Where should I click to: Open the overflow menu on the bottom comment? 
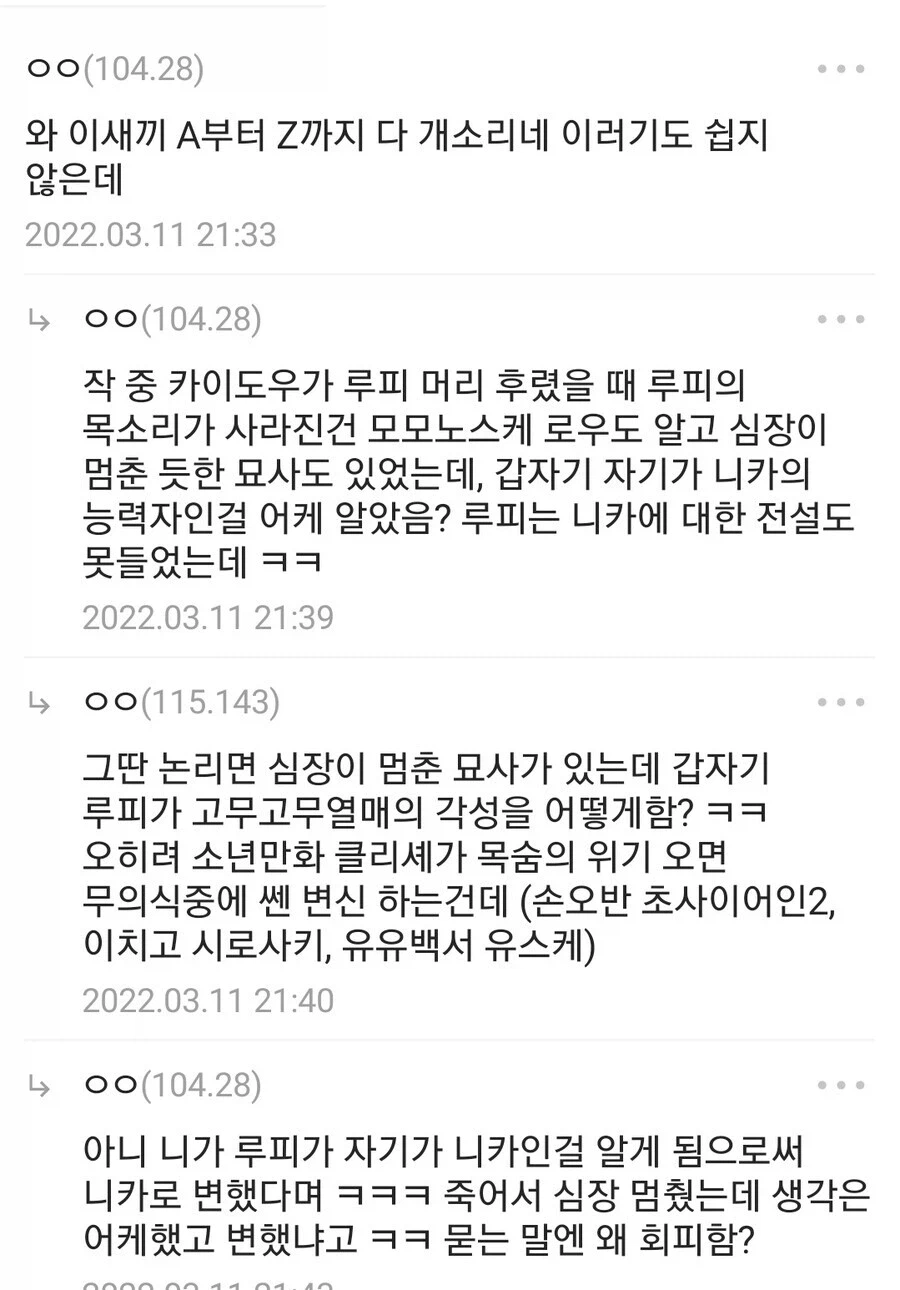[839, 1086]
